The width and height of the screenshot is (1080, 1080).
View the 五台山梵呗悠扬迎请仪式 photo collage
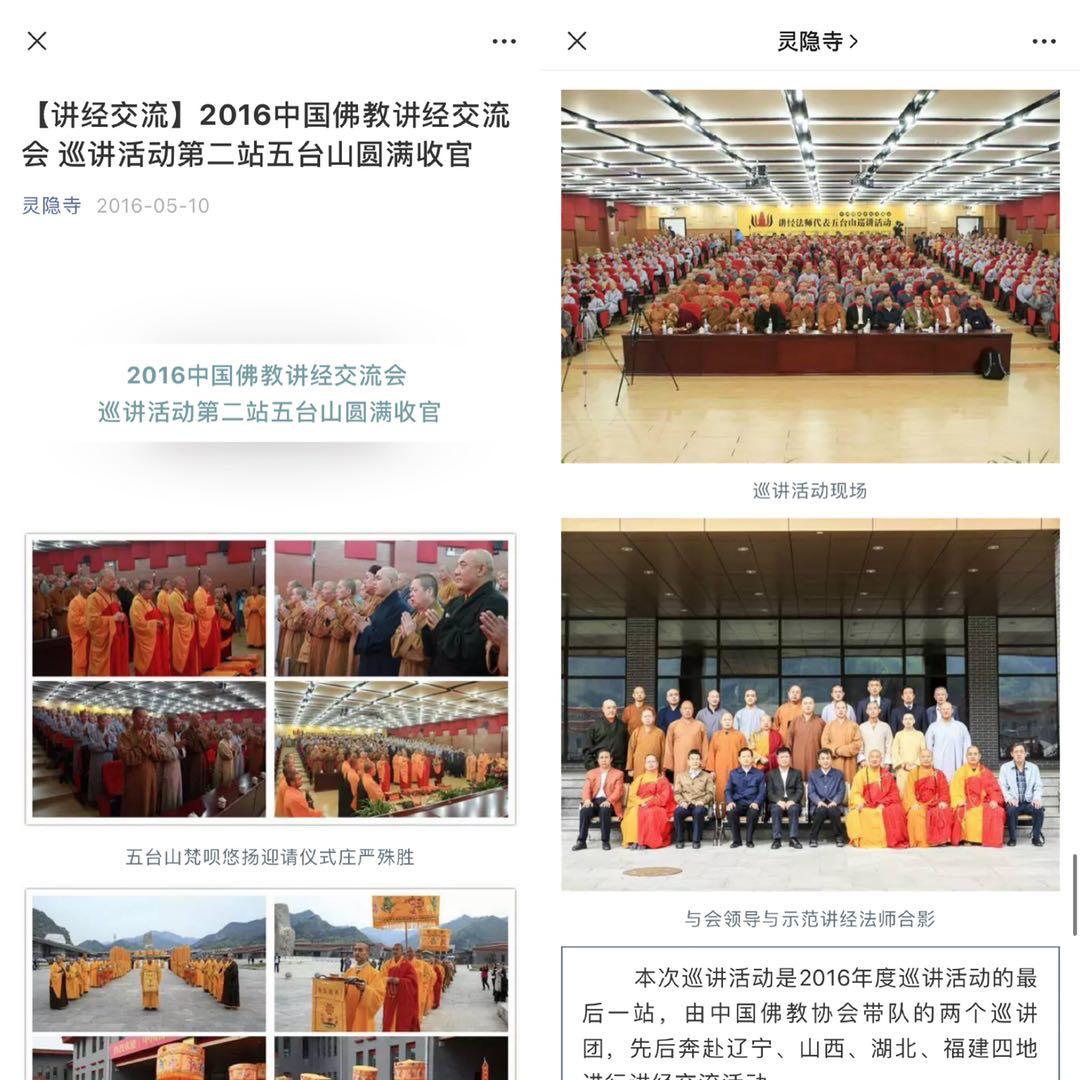(270, 679)
